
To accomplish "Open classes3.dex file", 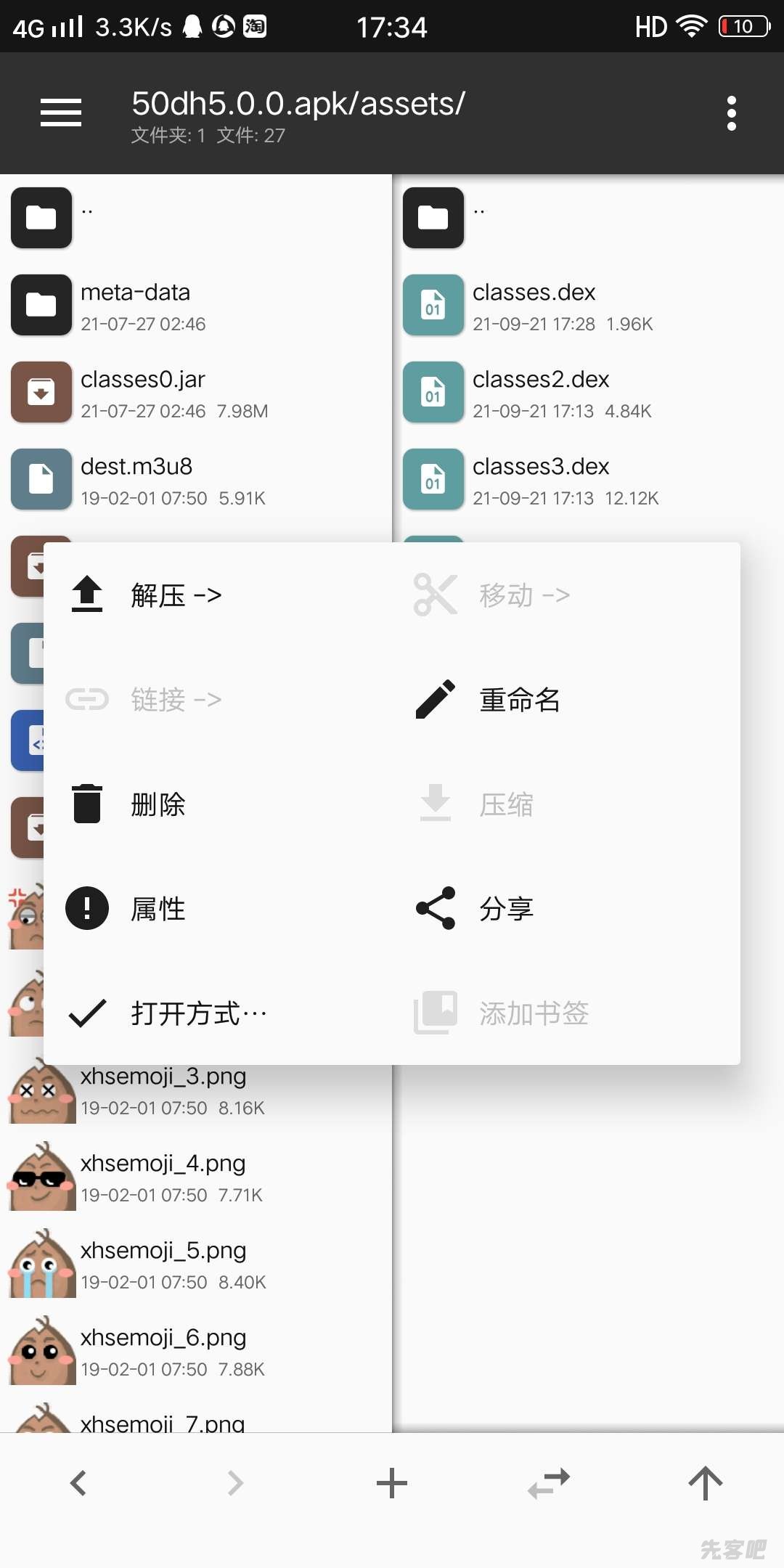I will click(x=541, y=479).
